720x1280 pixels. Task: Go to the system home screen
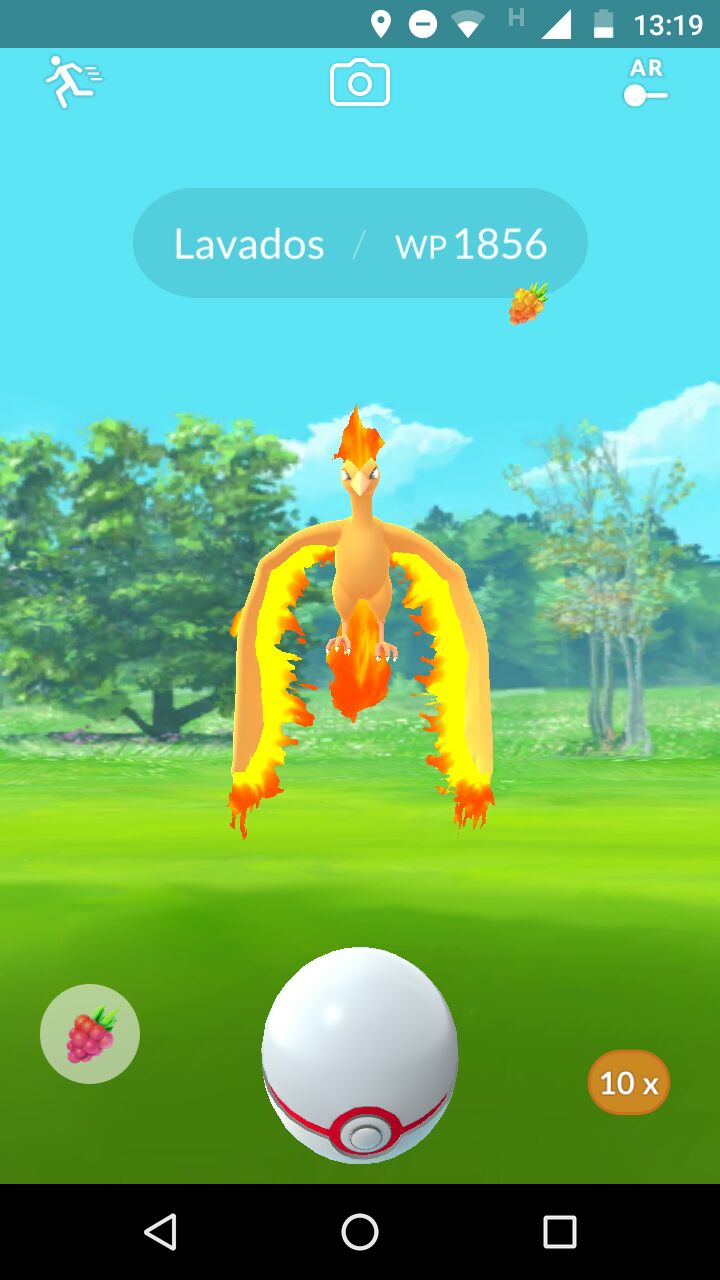coord(360,1232)
